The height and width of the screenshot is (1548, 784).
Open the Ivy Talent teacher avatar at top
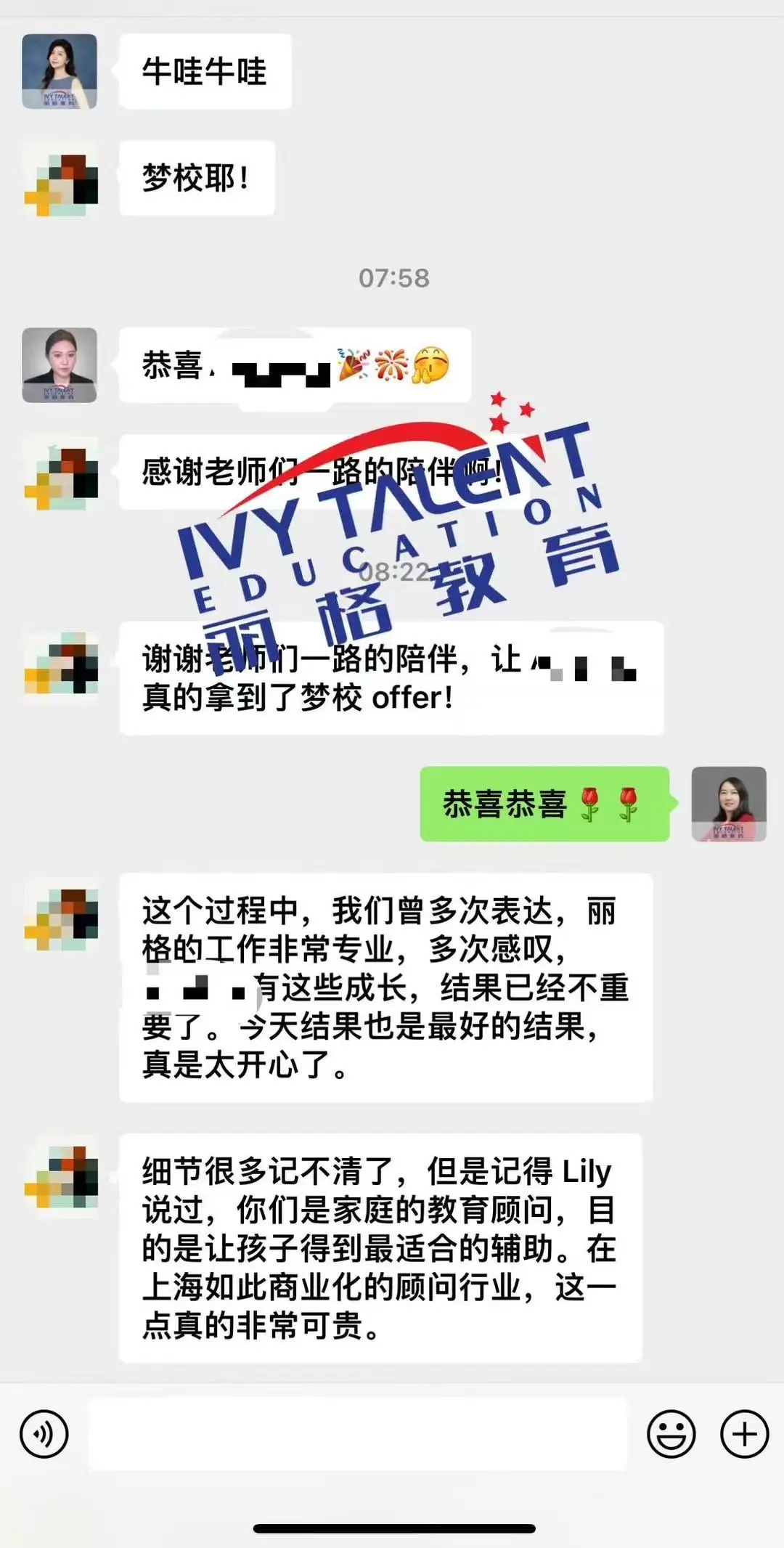pyautogui.click(x=60, y=70)
